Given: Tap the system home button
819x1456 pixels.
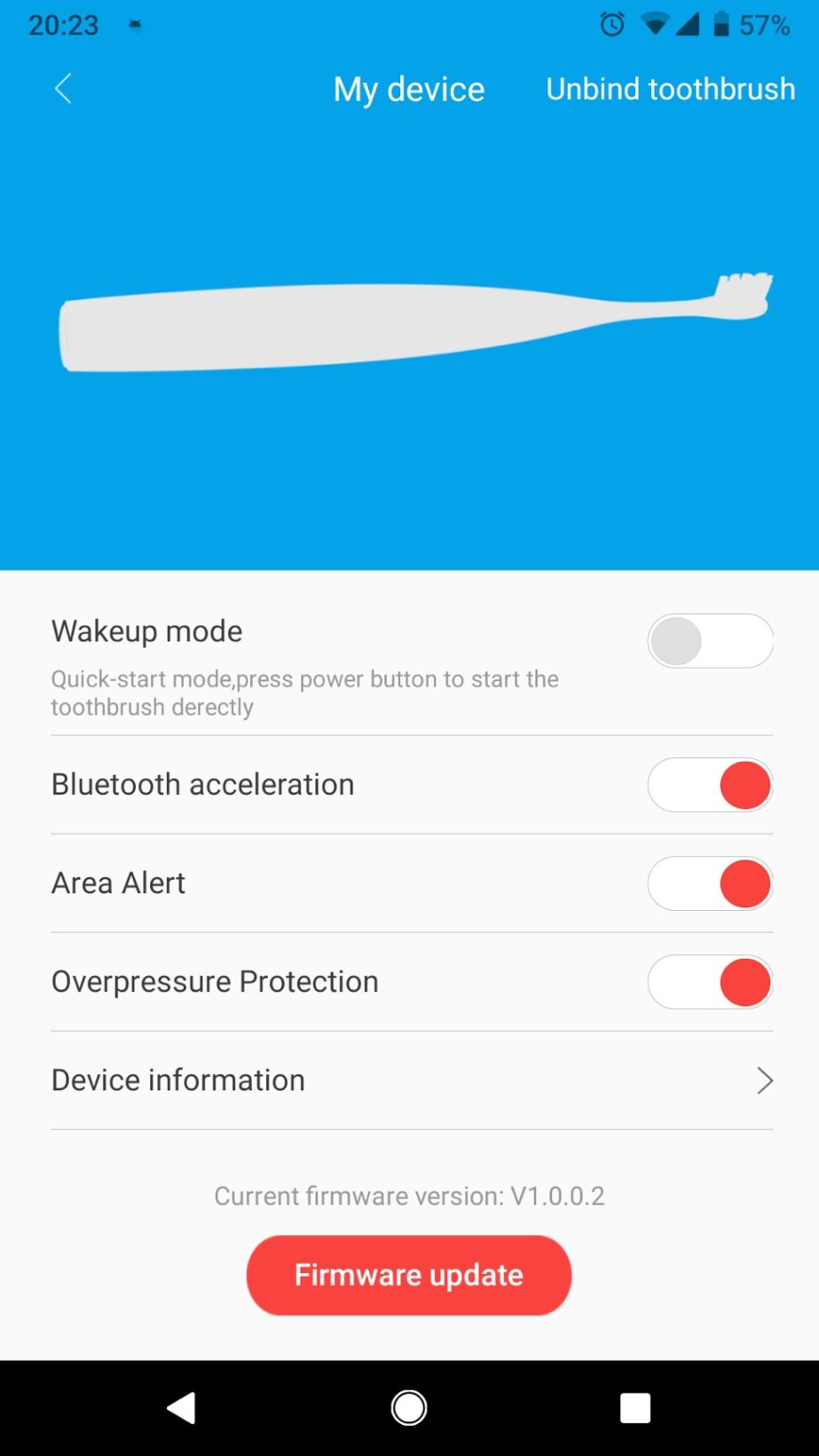Looking at the screenshot, I should click(x=409, y=1407).
